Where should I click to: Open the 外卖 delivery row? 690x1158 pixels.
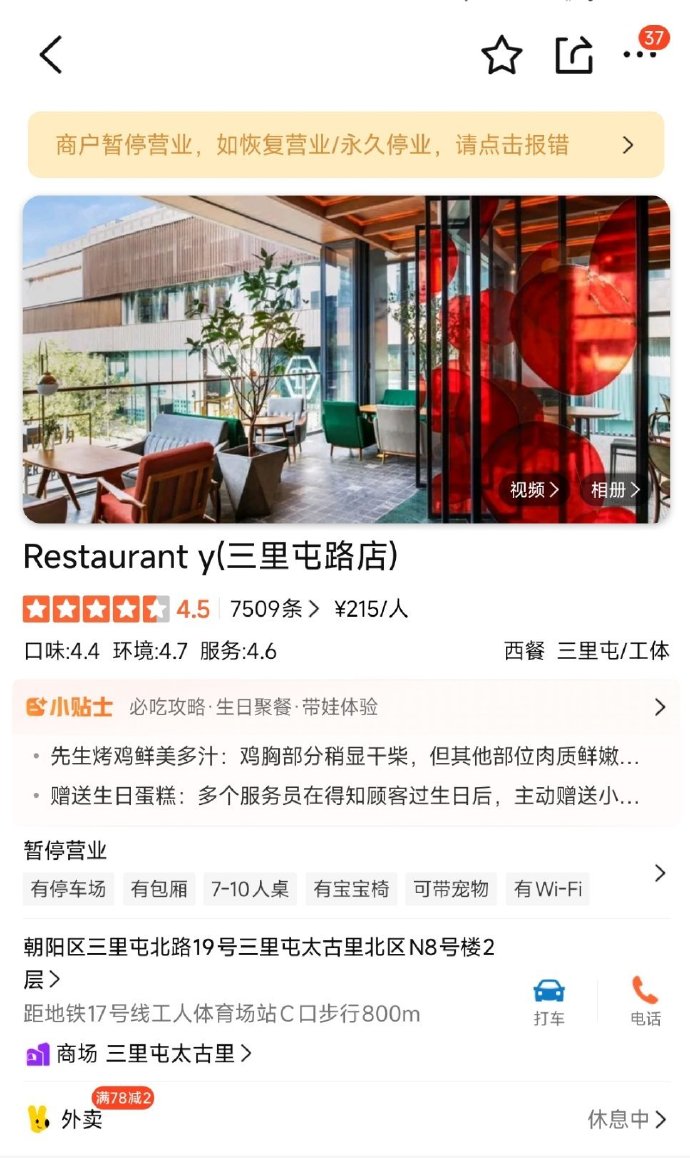pyautogui.click(x=345, y=1119)
